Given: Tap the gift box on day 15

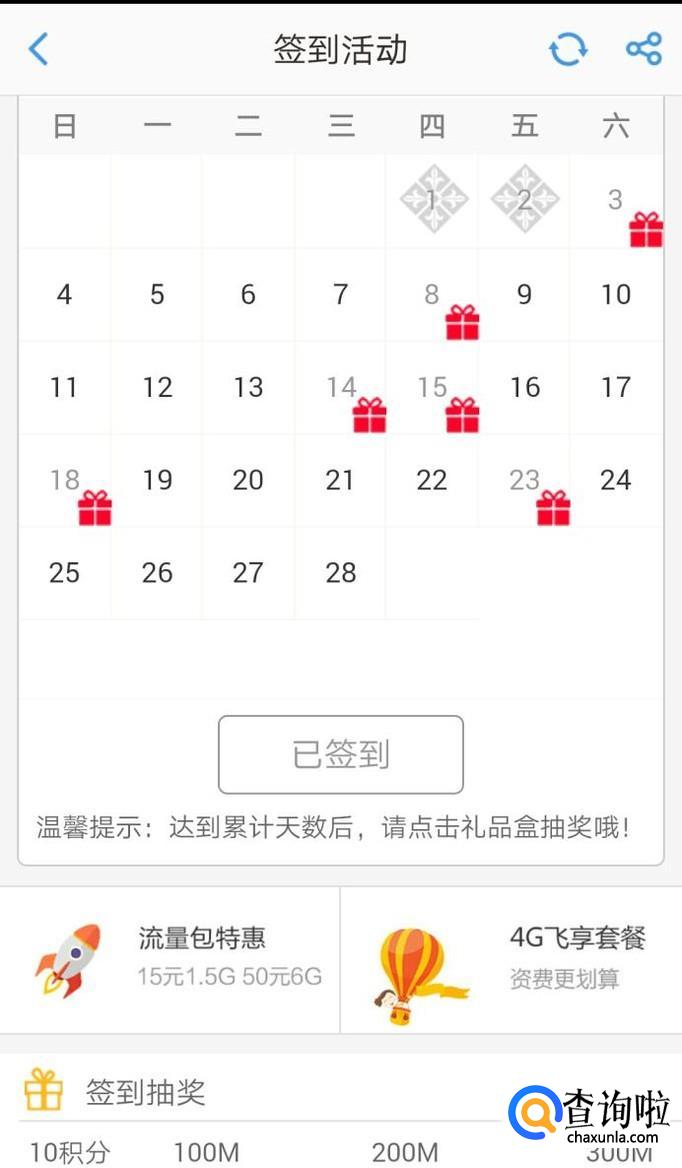Looking at the screenshot, I should click(x=462, y=415).
